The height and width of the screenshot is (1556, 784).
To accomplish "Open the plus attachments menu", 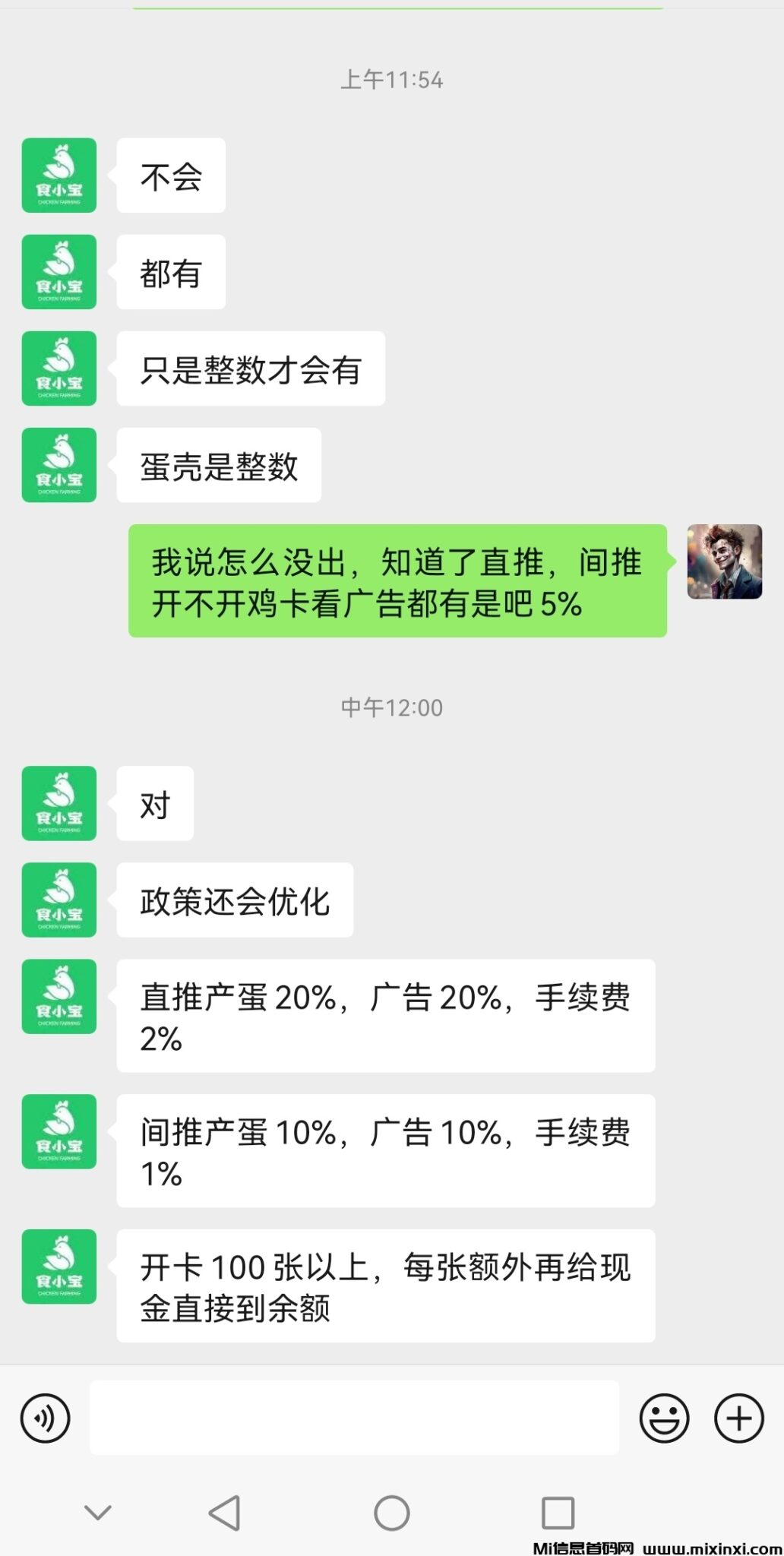I will 738,1418.
